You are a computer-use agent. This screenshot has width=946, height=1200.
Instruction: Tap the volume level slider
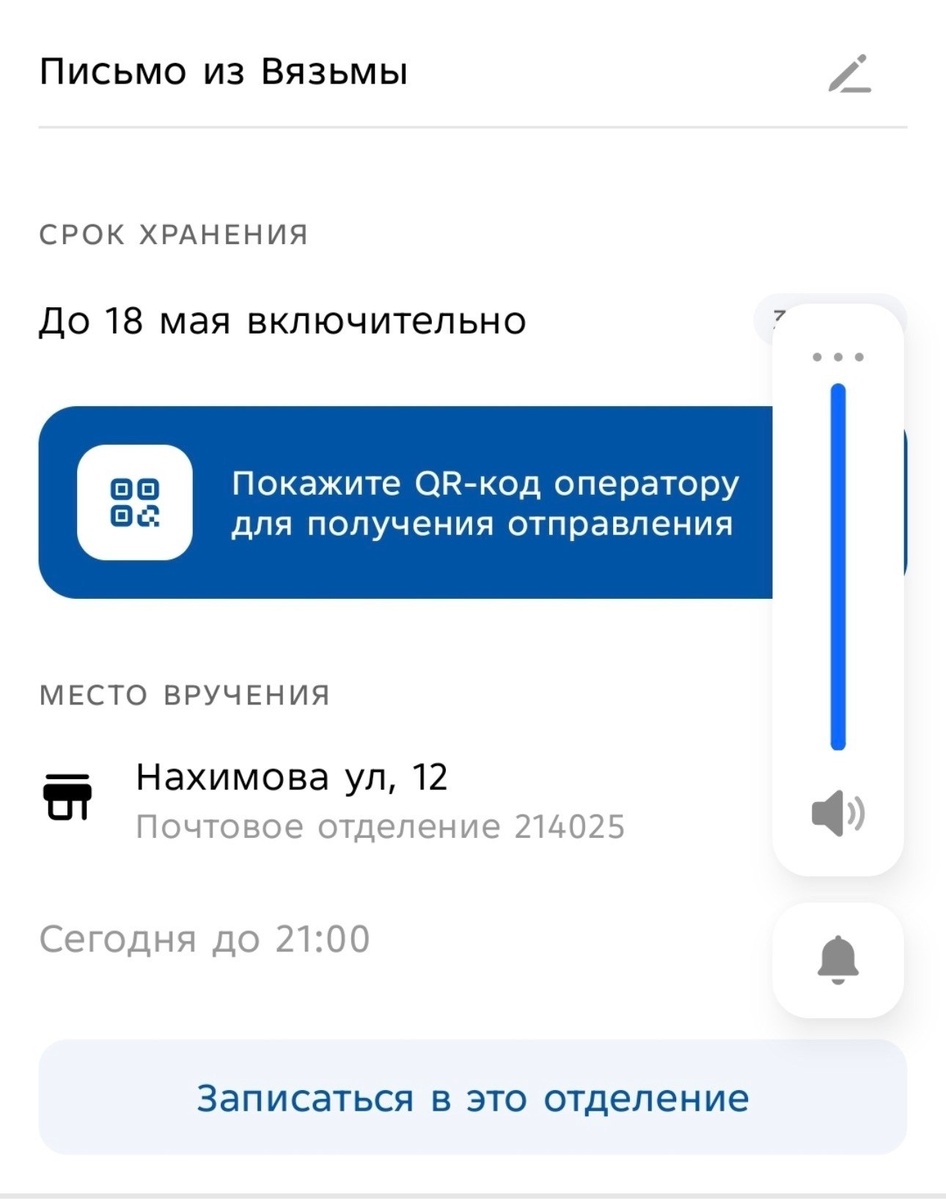[838, 566]
